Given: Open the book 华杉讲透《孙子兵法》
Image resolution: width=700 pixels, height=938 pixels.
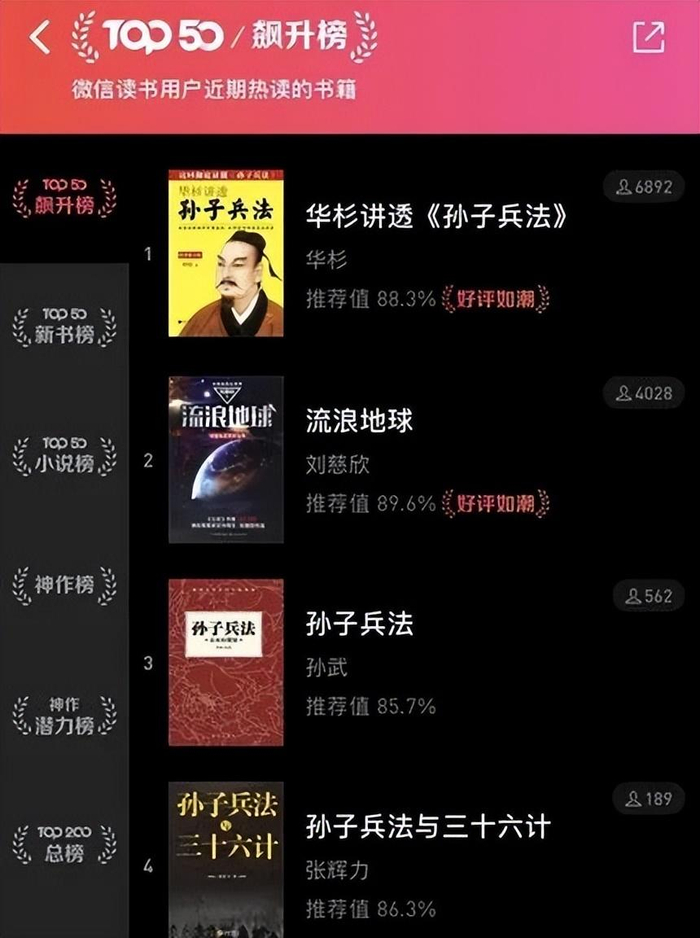Looking at the screenshot, I should (x=440, y=218).
